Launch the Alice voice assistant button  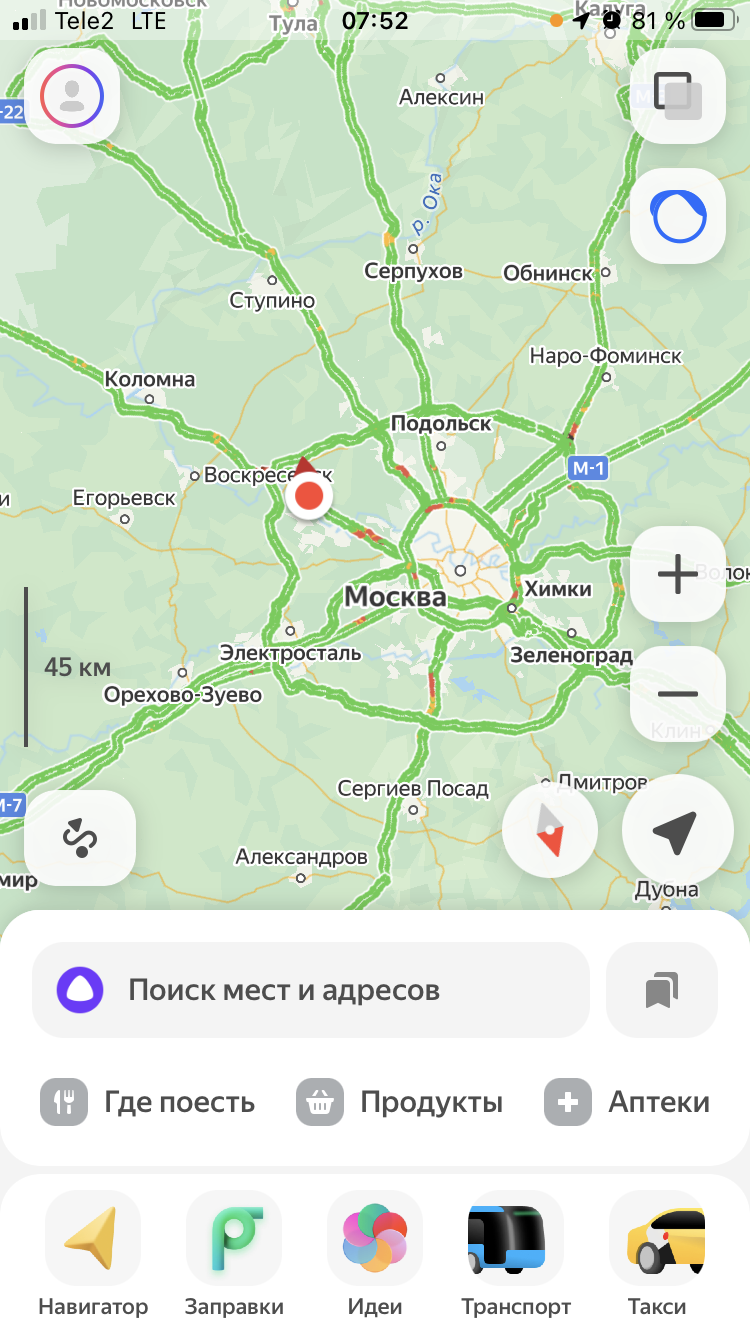click(x=678, y=216)
